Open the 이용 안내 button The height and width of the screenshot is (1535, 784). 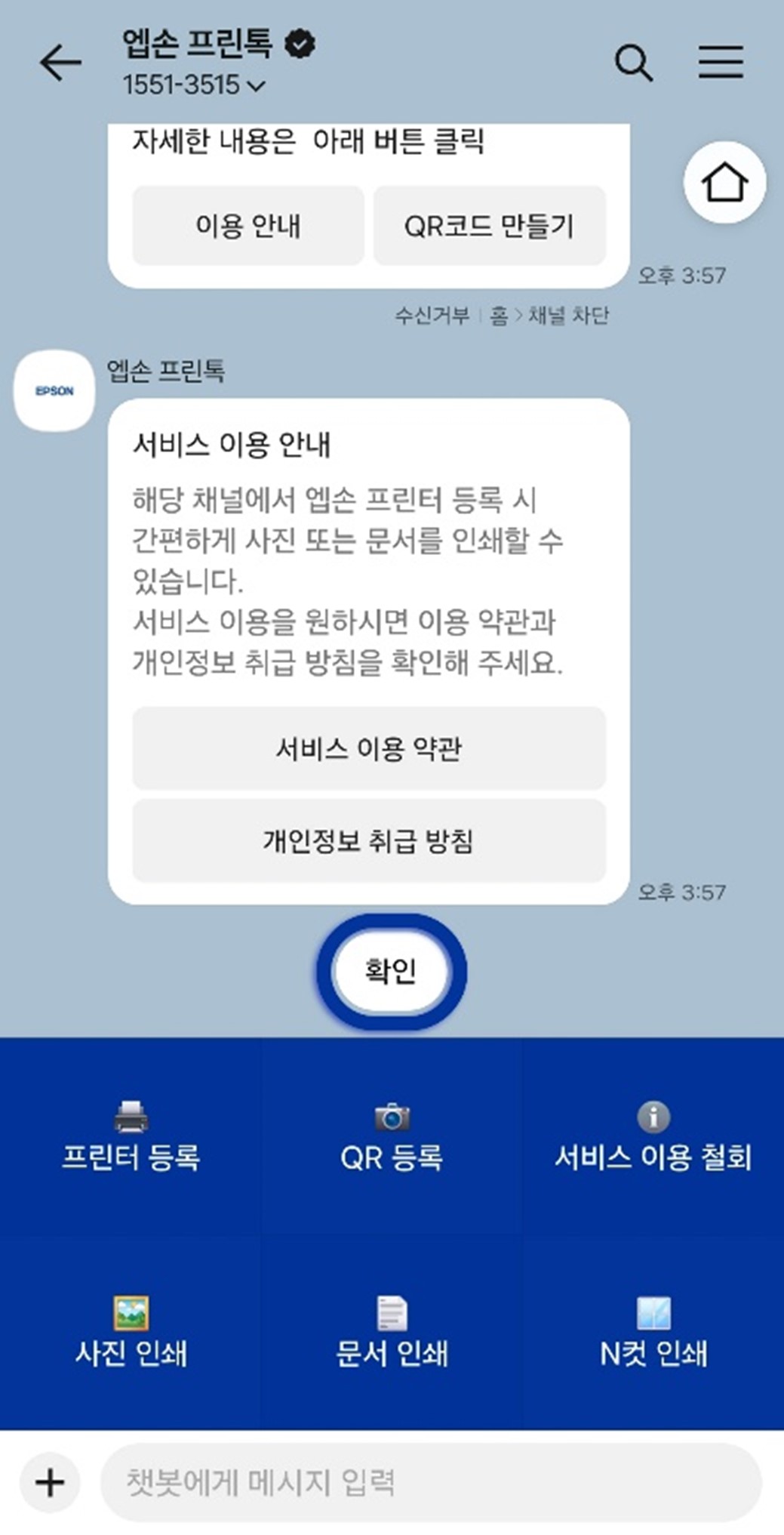click(248, 226)
